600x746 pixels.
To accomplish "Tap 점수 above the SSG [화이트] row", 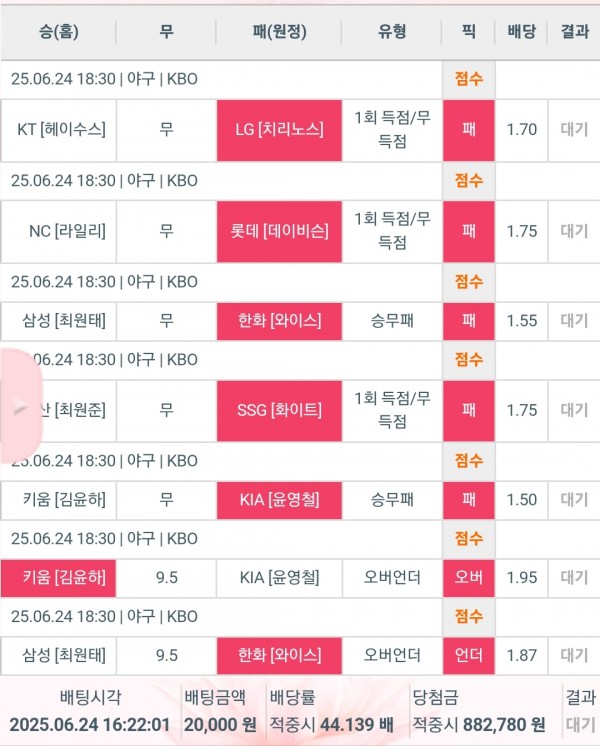I will (x=468, y=359).
